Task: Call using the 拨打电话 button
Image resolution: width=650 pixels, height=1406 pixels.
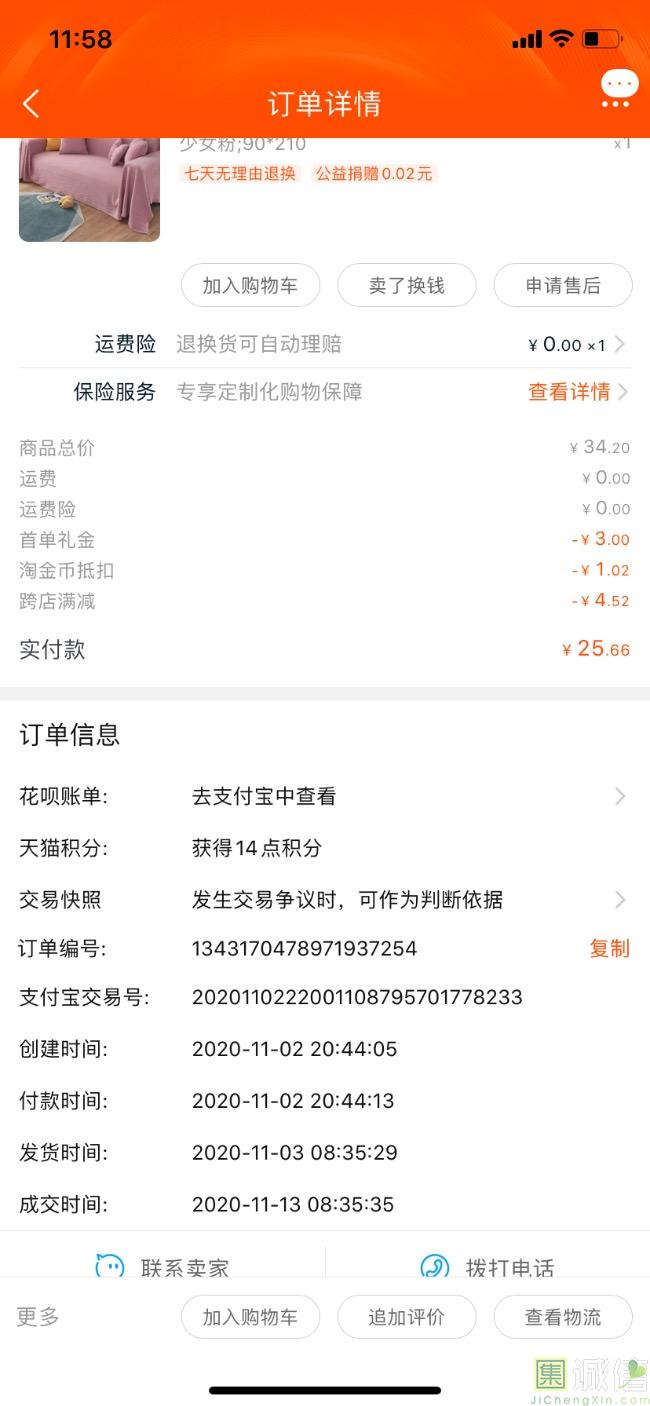Action: coord(488,1266)
